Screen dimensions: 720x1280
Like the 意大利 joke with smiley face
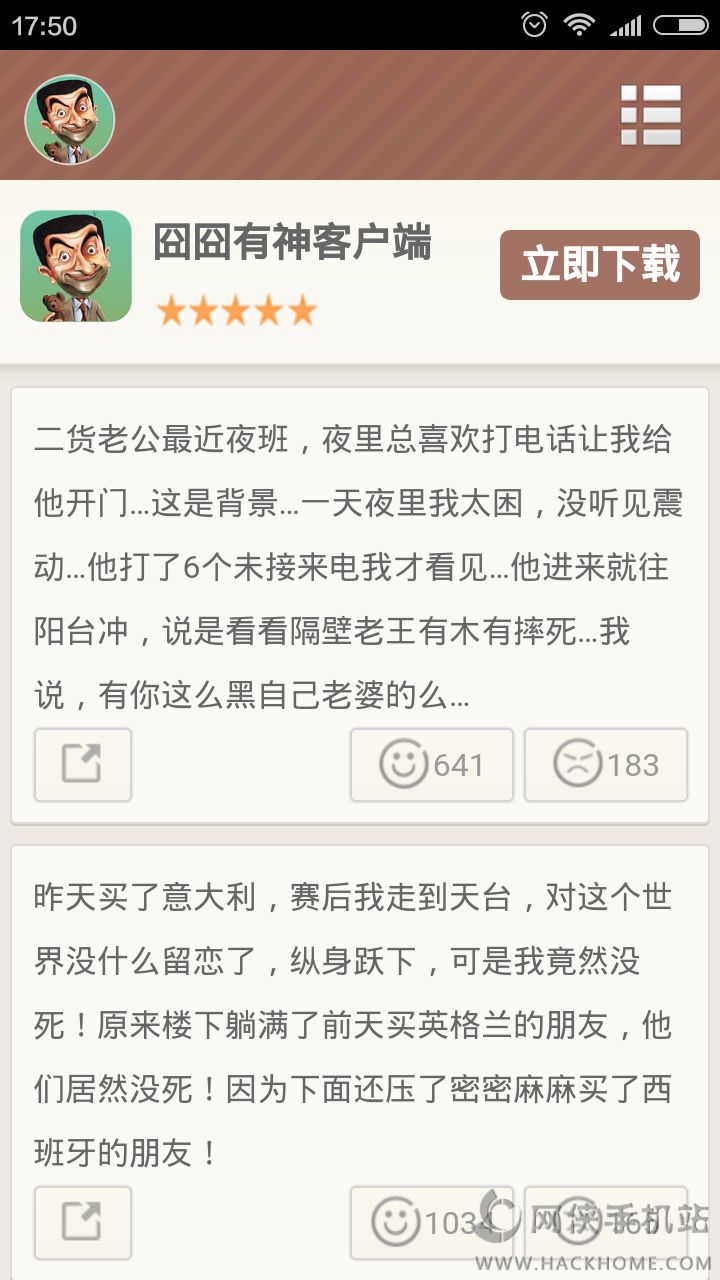pyautogui.click(x=431, y=1222)
